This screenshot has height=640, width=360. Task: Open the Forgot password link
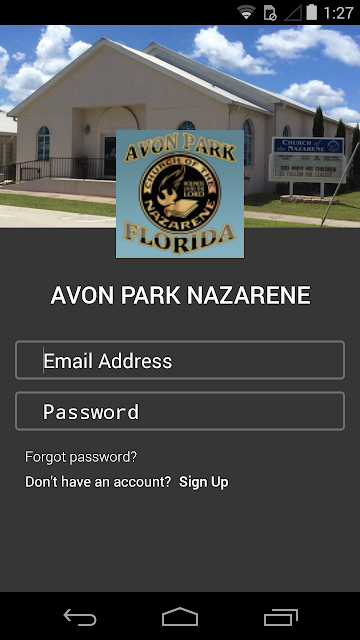point(81,457)
